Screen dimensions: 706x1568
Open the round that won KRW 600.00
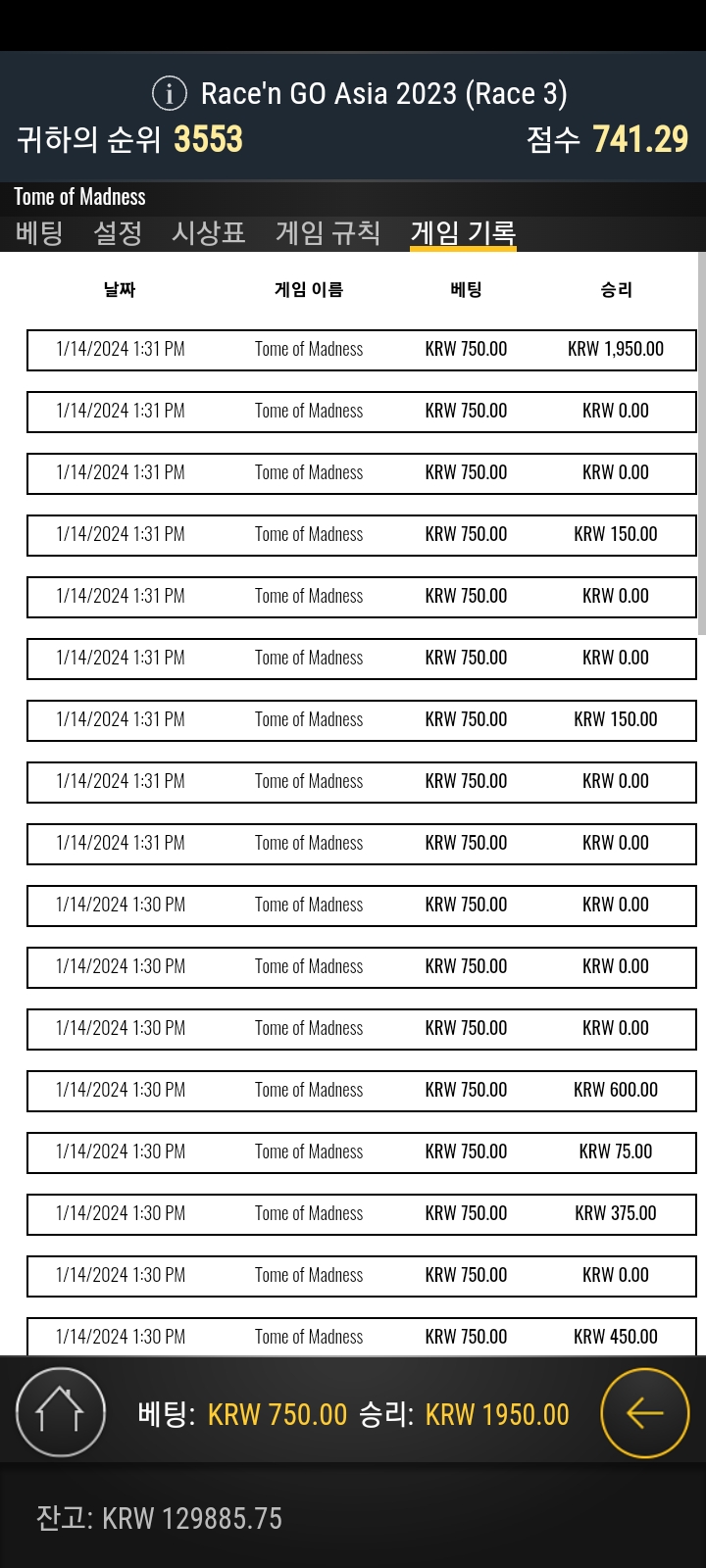point(361,1091)
